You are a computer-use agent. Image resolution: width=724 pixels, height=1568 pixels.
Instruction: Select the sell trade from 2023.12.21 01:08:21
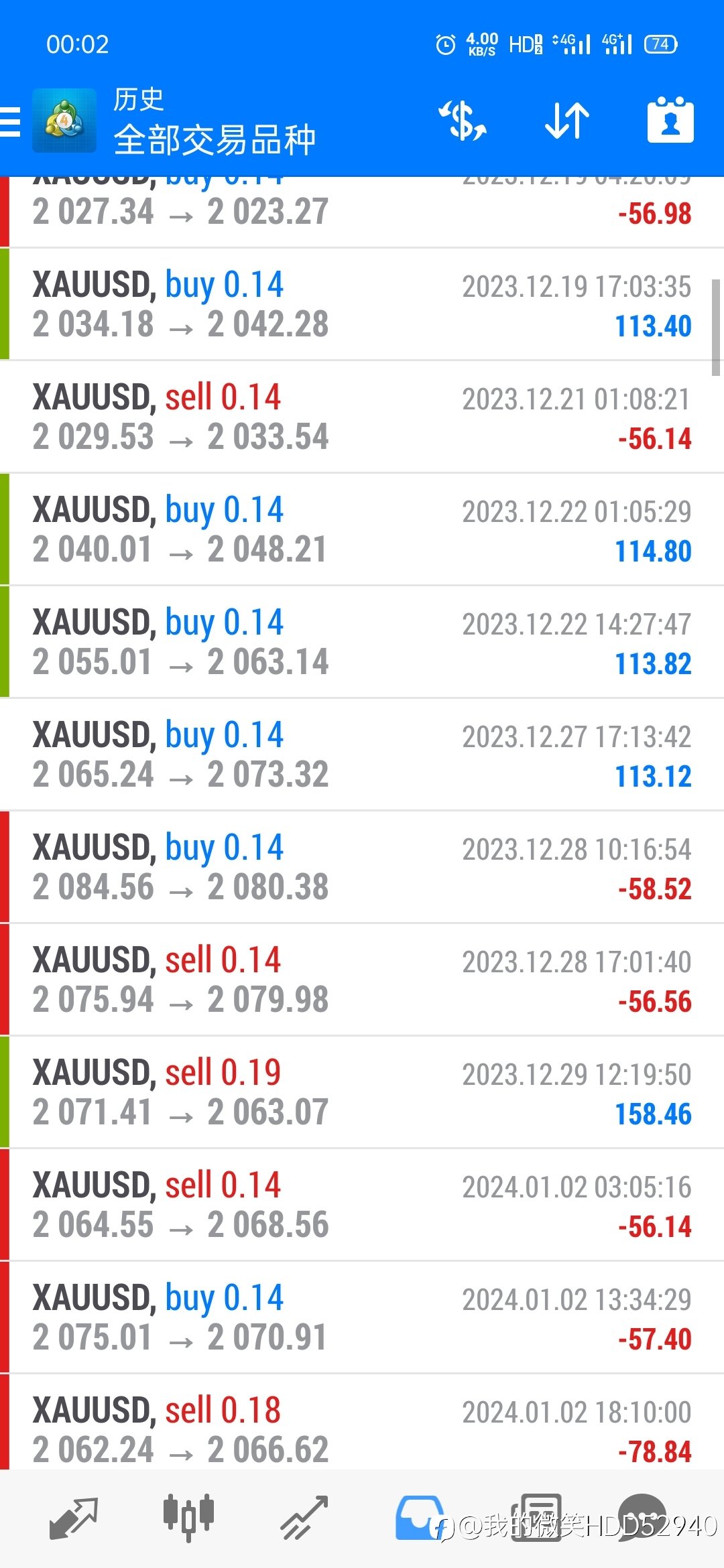pos(362,417)
